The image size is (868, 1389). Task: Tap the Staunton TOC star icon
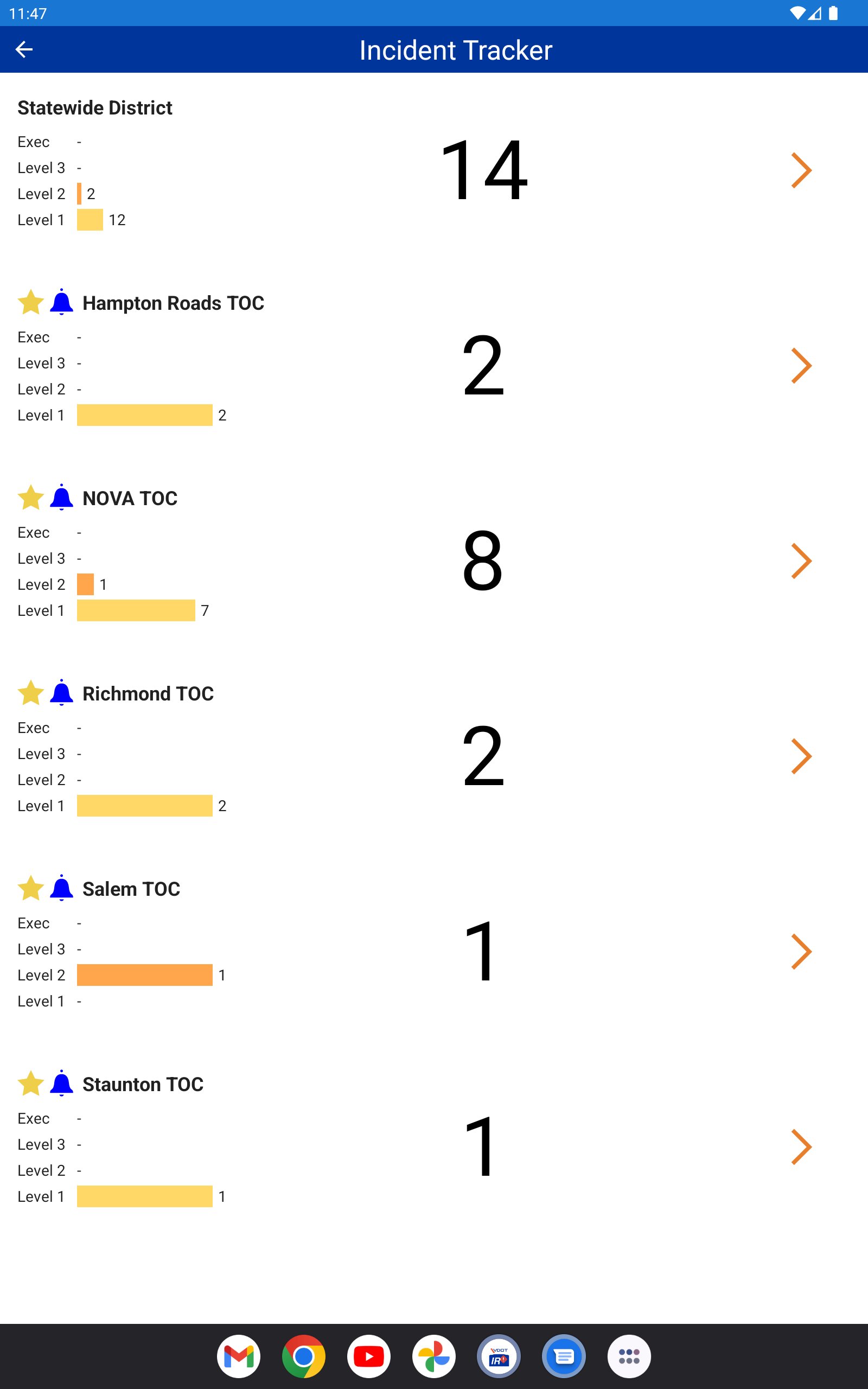click(x=30, y=1084)
